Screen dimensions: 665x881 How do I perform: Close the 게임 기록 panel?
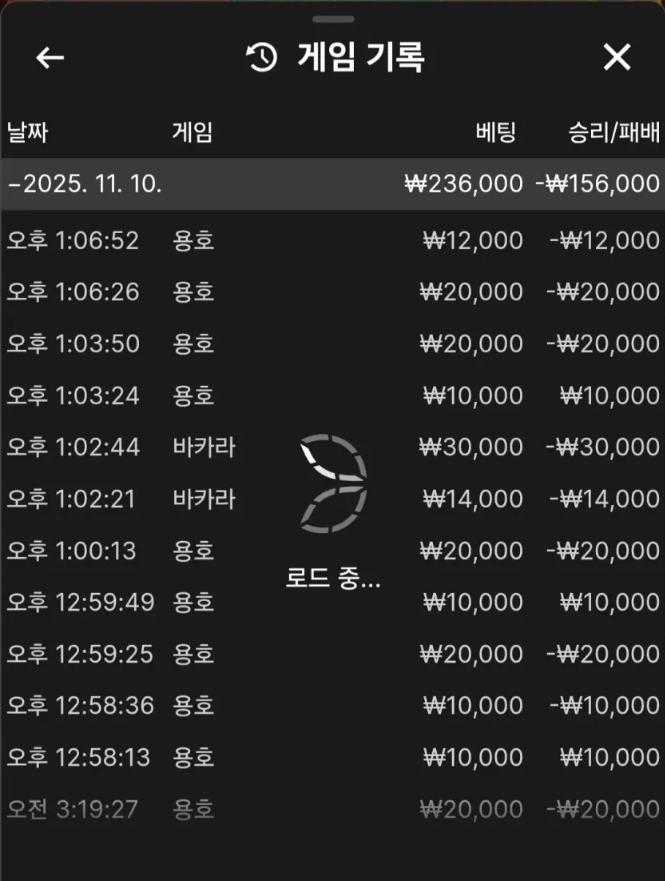[x=617, y=58]
